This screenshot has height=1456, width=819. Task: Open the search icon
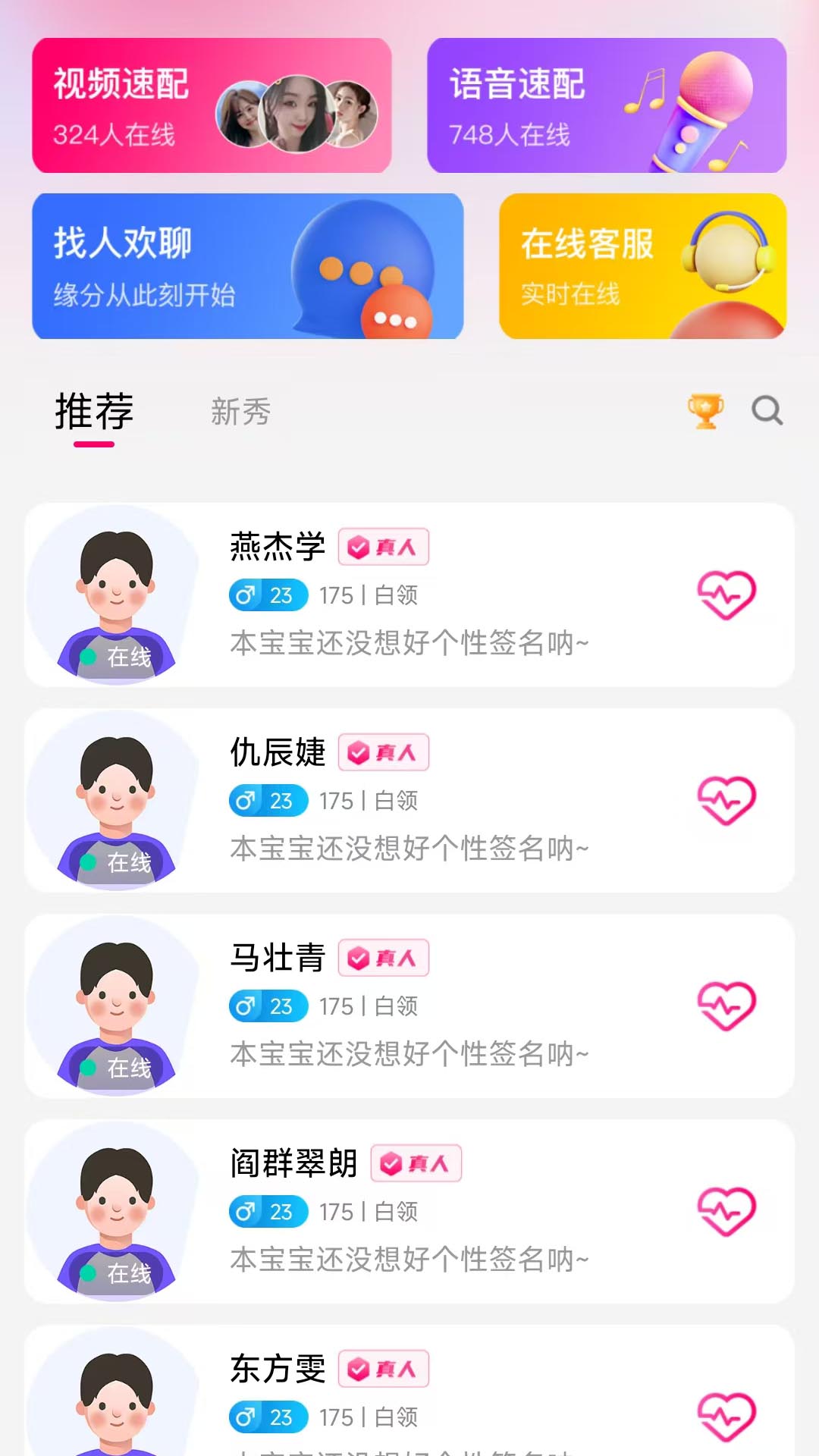click(768, 412)
